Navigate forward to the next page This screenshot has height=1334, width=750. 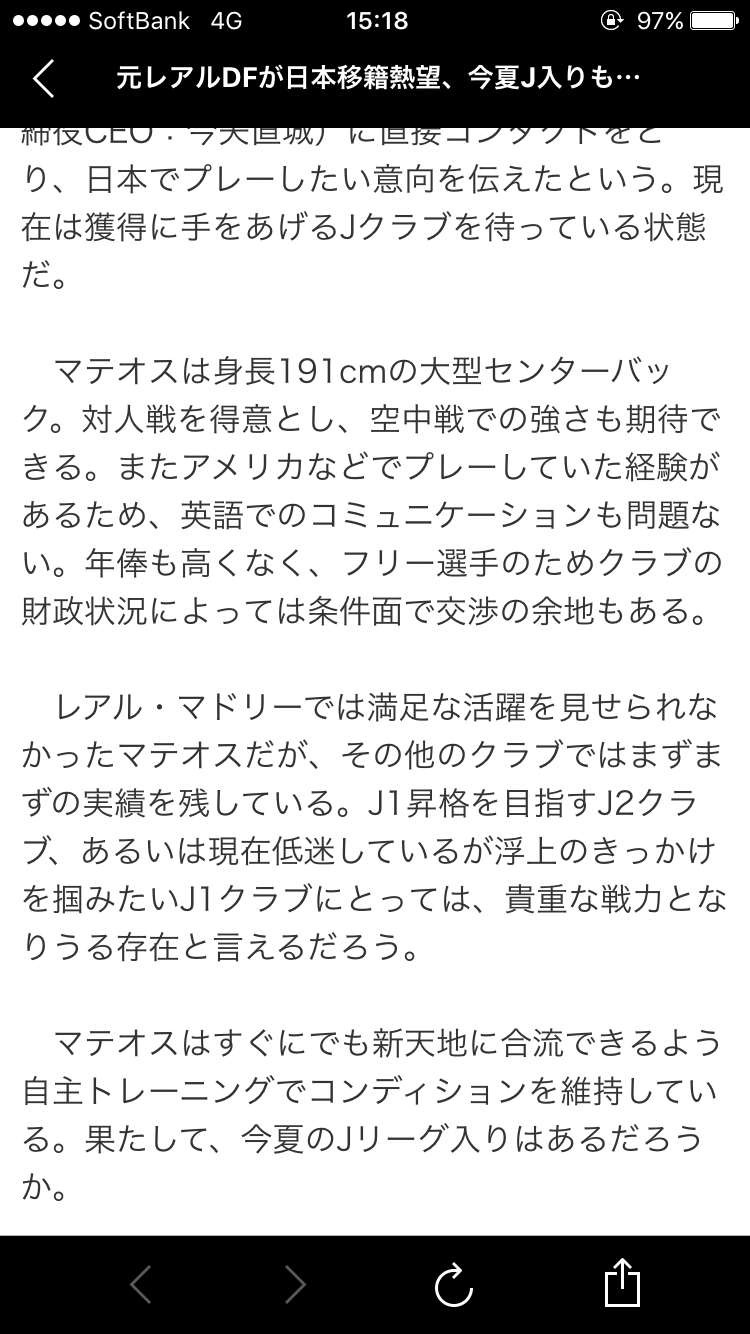(x=294, y=1285)
